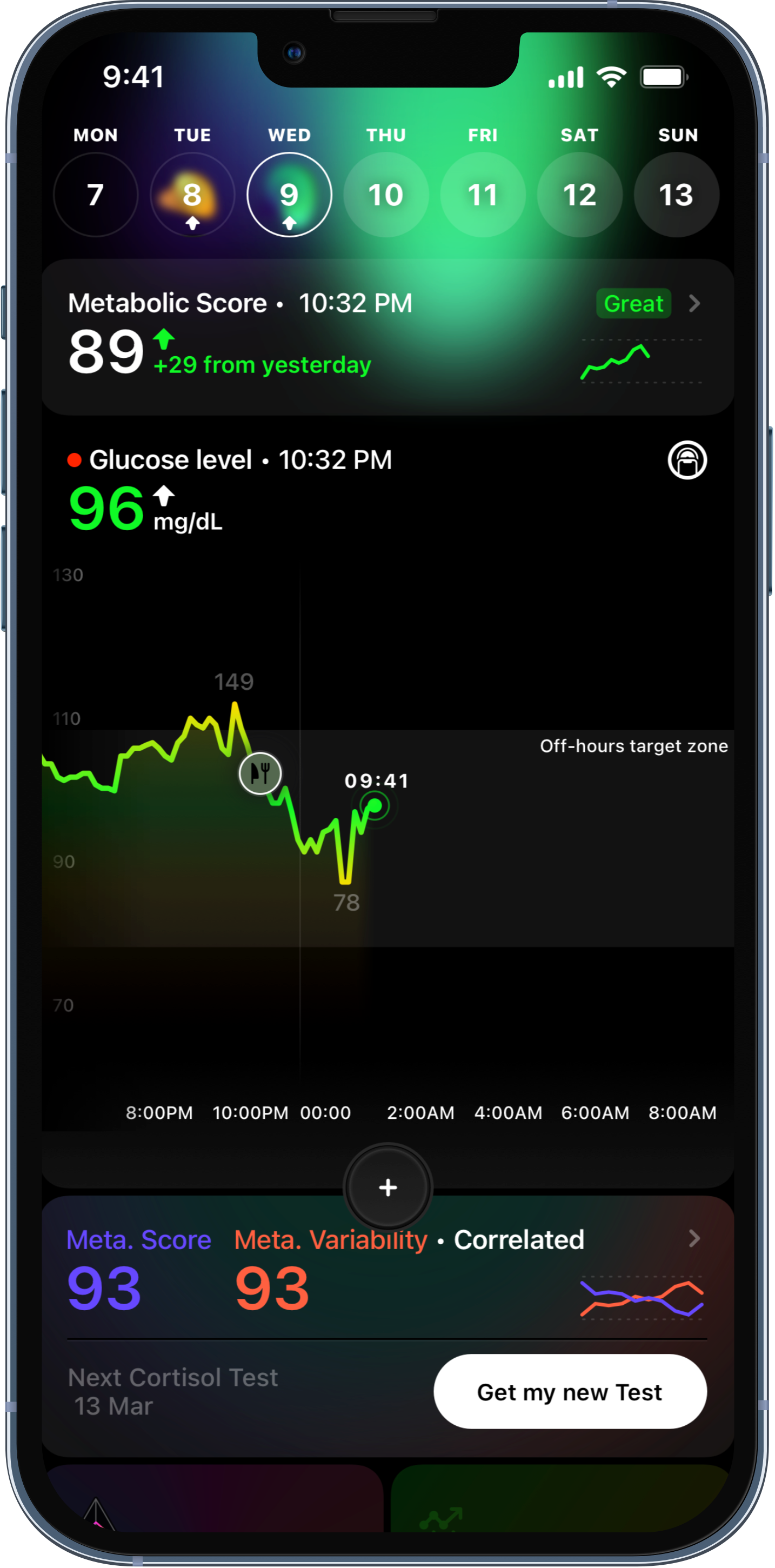This screenshot has height=1568, width=775.
Task: Select Monday 7 in the week strip
Action: [x=96, y=194]
